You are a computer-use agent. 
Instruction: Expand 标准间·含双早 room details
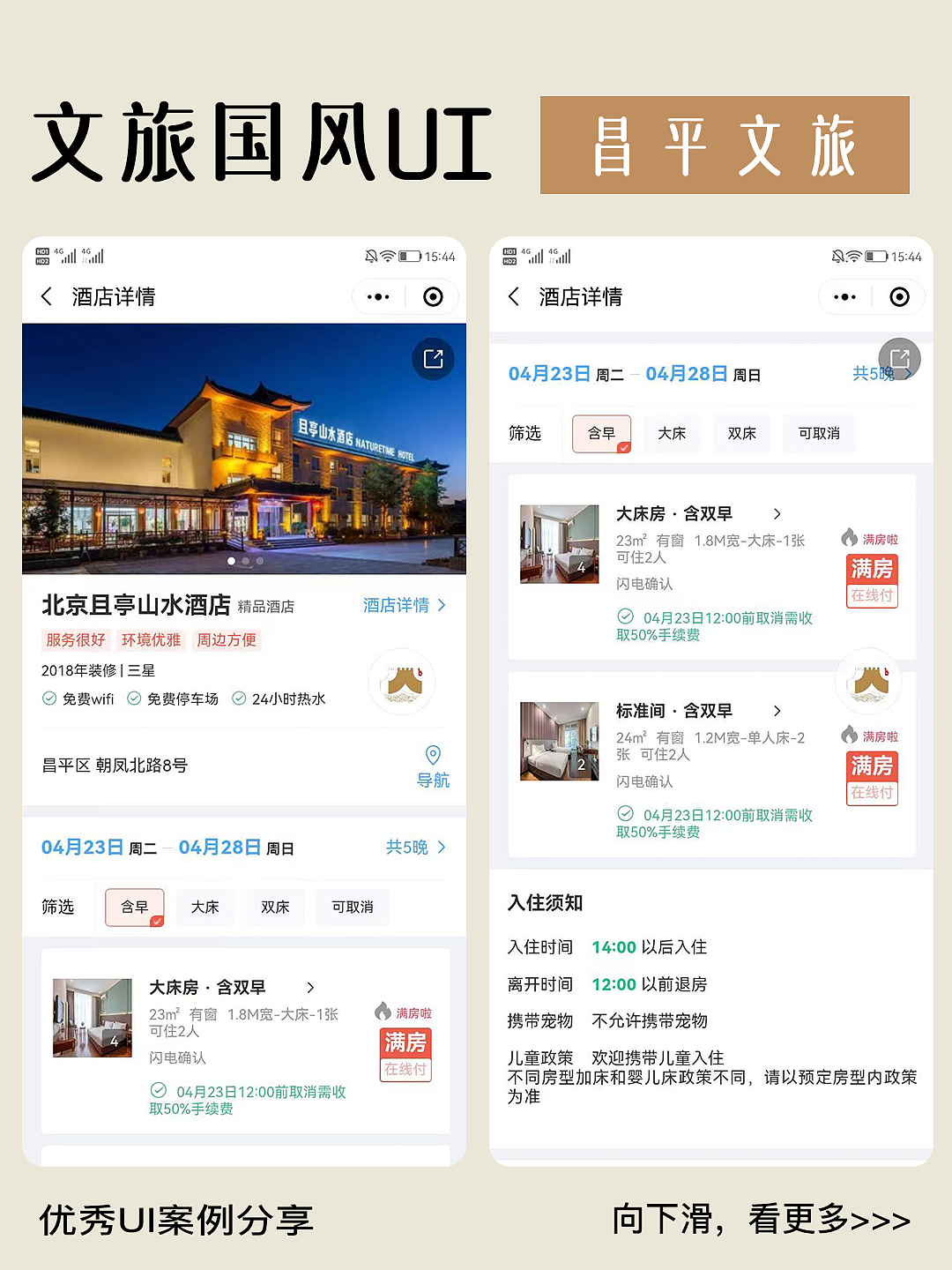(777, 711)
